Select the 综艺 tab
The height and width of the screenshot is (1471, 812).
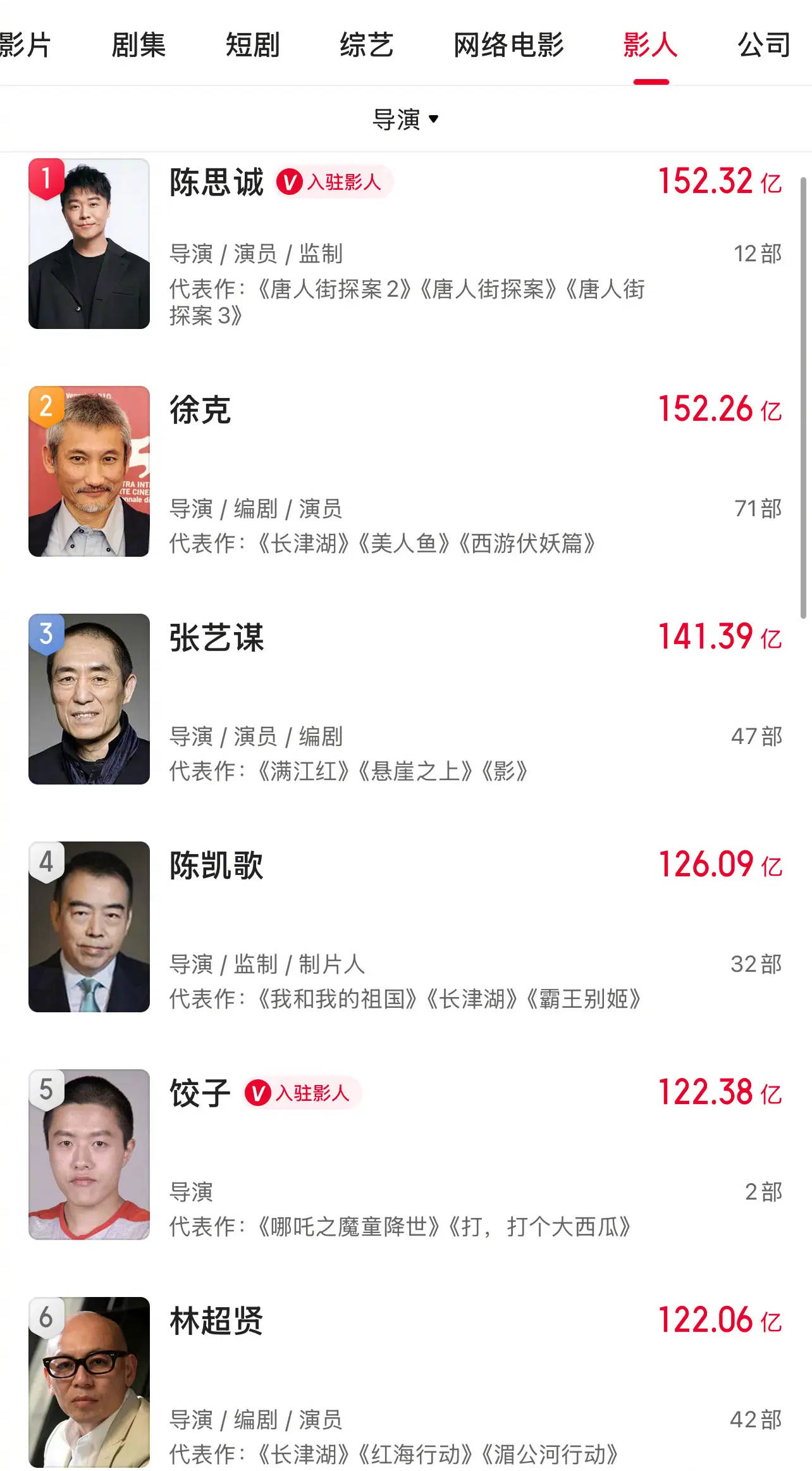pos(367,45)
